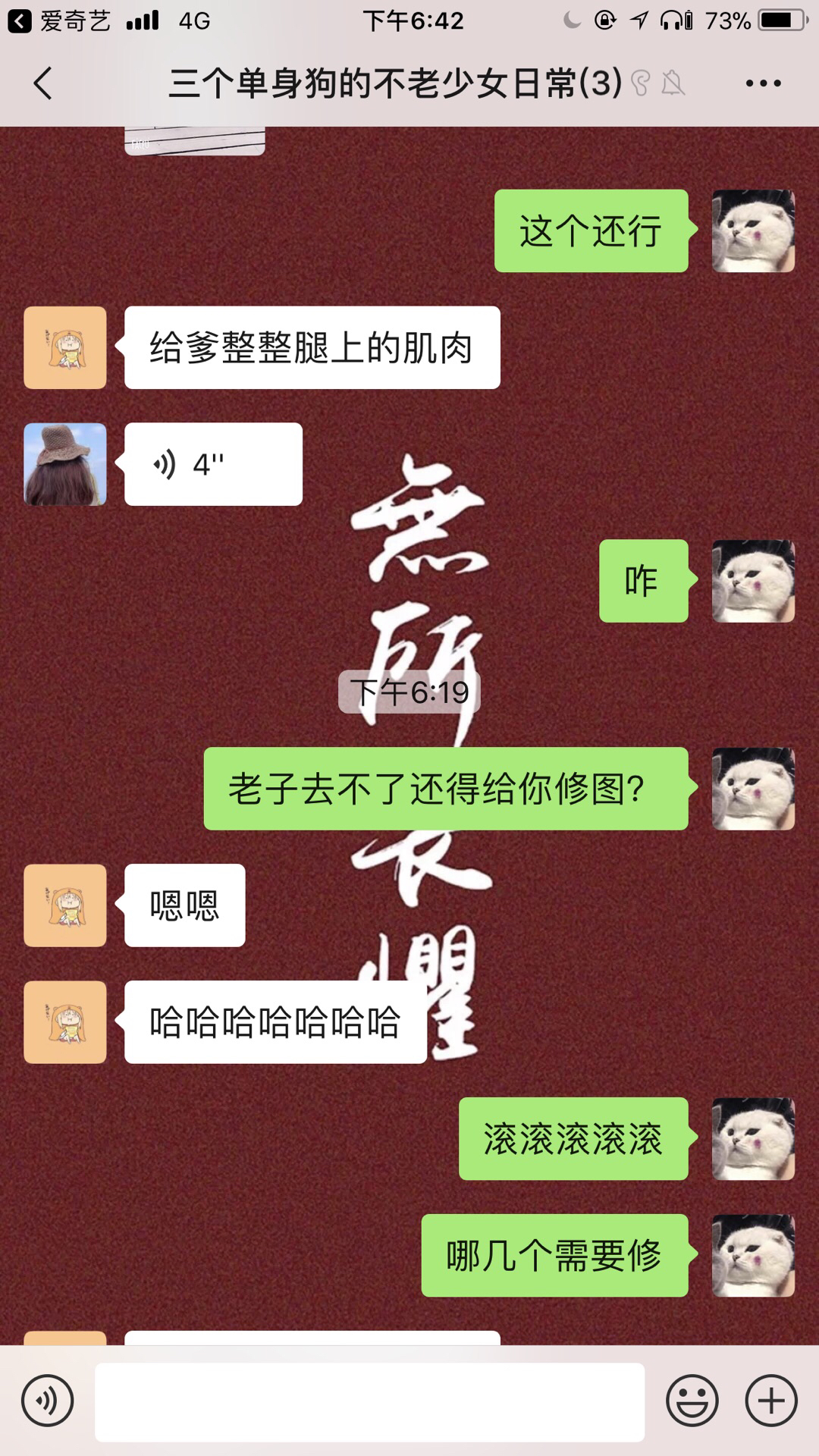The height and width of the screenshot is (1456, 819).
Task: Switch to voice input with speaker icon
Action: [x=48, y=1401]
